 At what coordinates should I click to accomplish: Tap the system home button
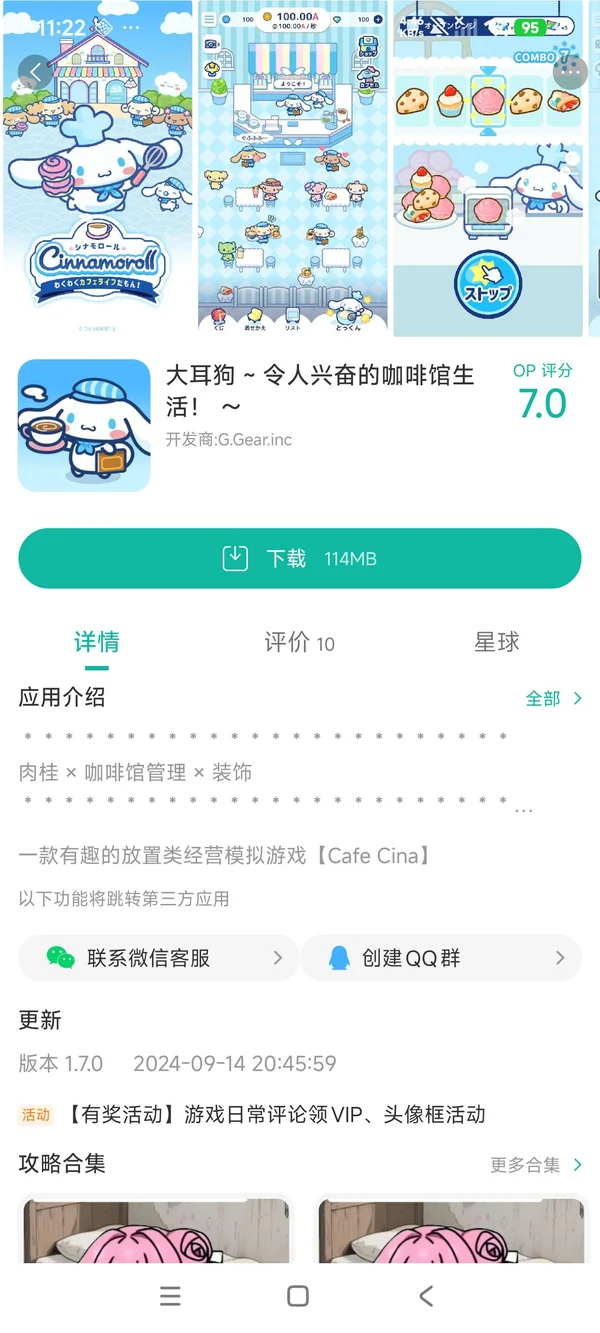[x=298, y=1296]
